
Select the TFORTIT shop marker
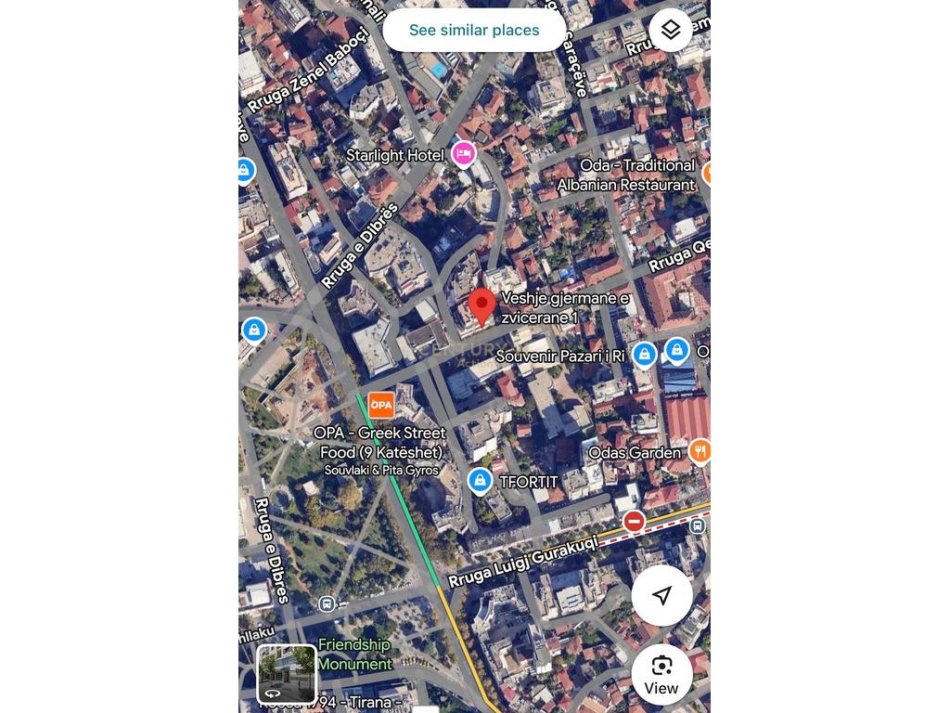point(480,481)
